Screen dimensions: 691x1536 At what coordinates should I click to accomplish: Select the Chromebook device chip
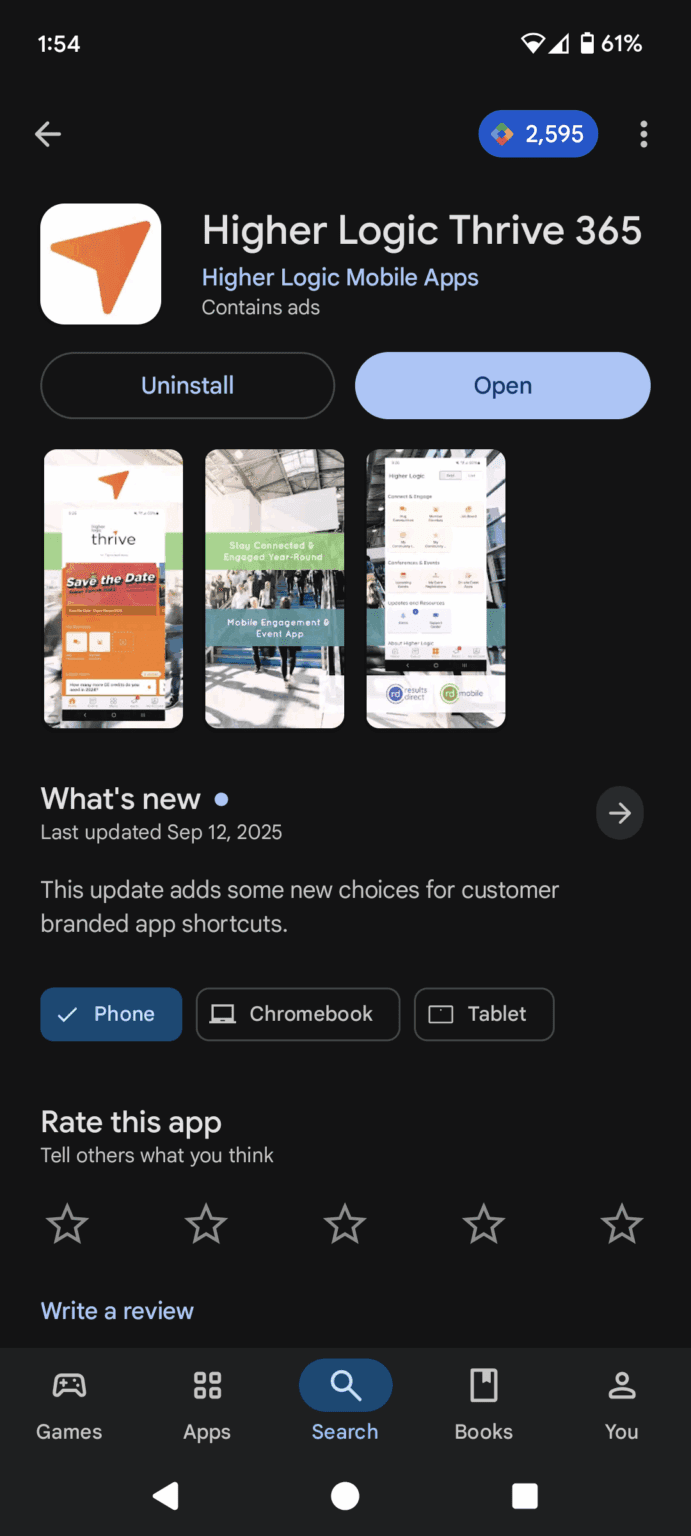[298, 1014]
